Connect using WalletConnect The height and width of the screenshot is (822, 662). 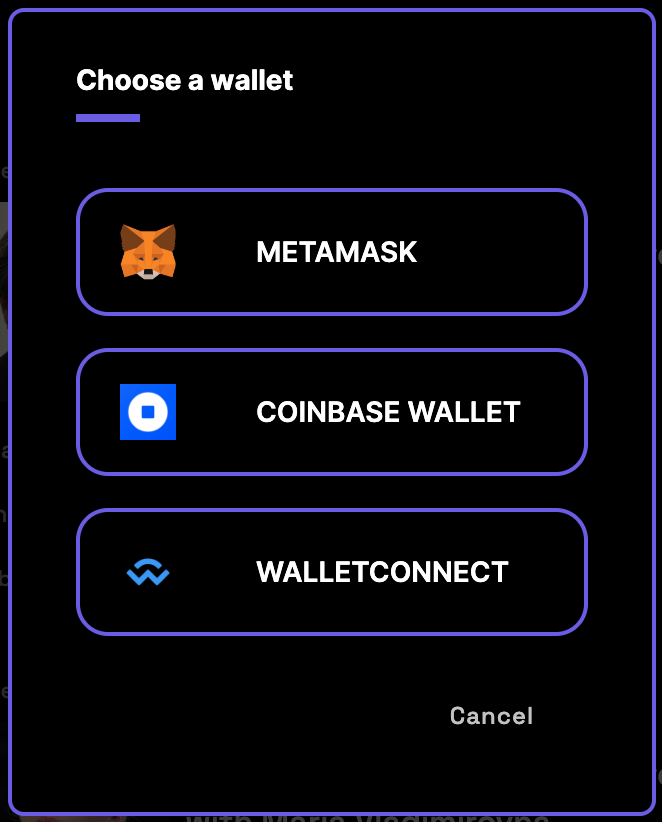[x=331, y=572]
